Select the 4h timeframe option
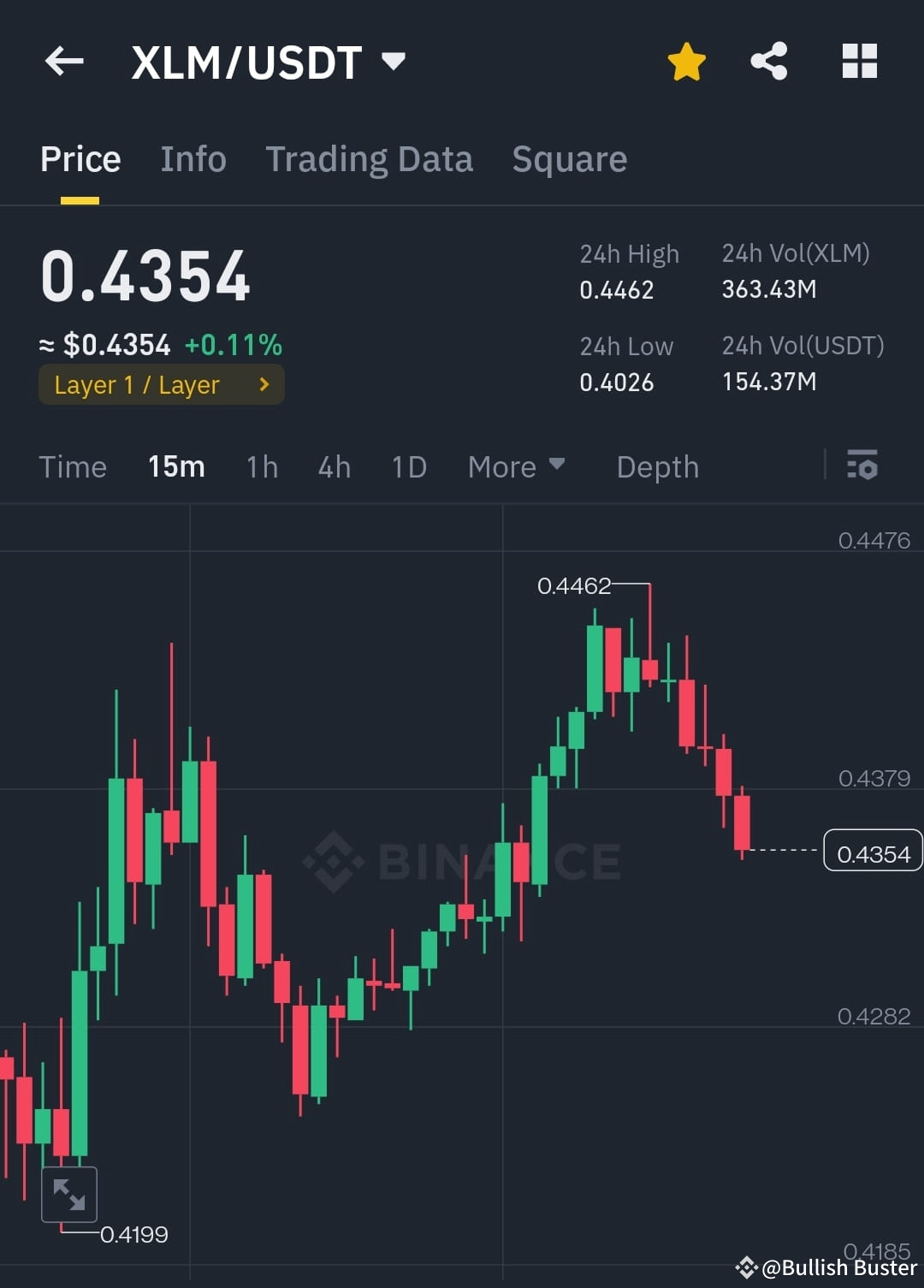Image resolution: width=924 pixels, height=1288 pixels. [334, 466]
